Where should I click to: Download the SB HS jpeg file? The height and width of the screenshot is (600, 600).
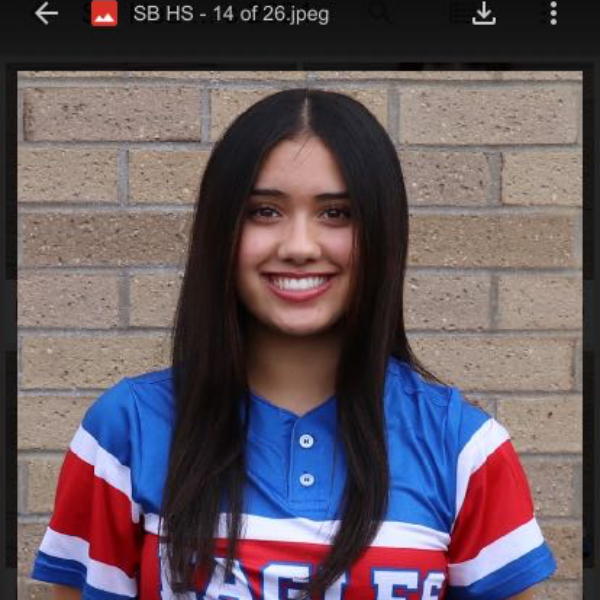(x=484, y=14)
